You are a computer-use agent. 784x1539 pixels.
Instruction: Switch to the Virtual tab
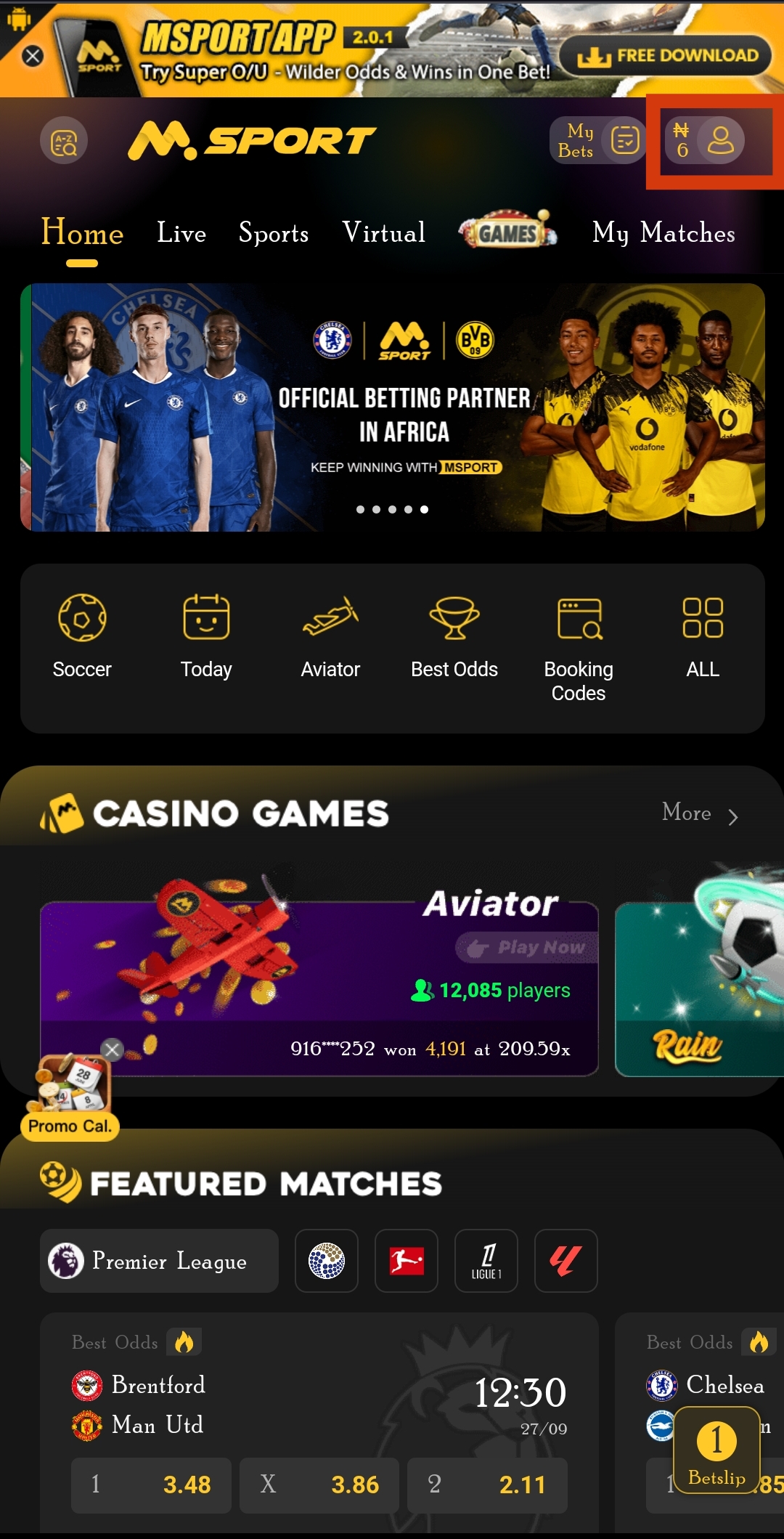click(384, 233)
